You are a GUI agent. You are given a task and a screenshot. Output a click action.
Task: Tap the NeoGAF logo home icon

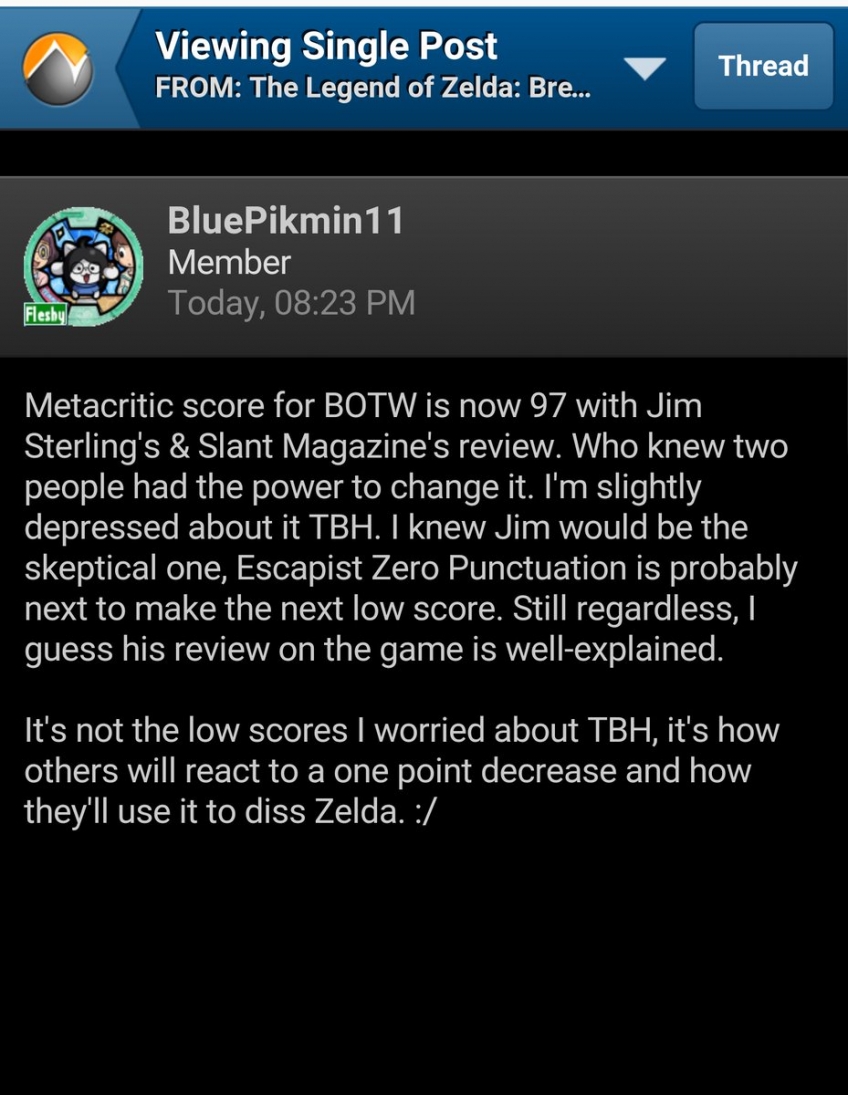[57, 67]
